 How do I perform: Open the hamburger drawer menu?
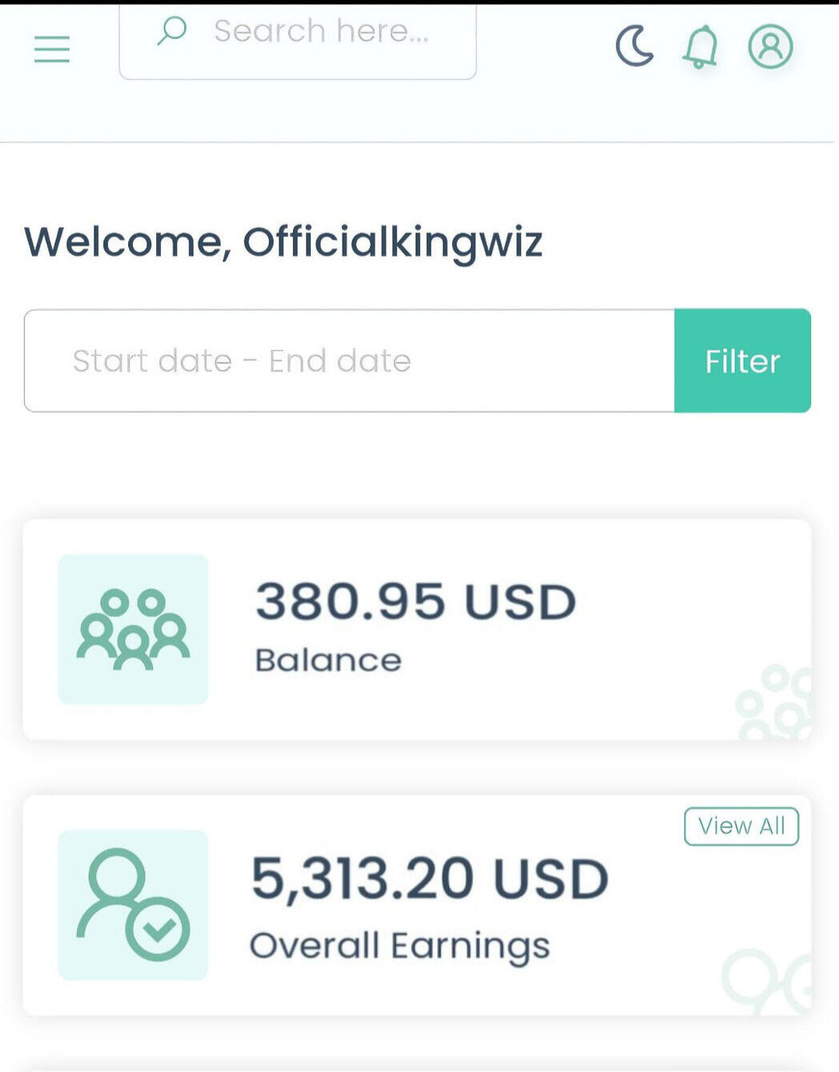pyautogui.click(x=52, y=49)
